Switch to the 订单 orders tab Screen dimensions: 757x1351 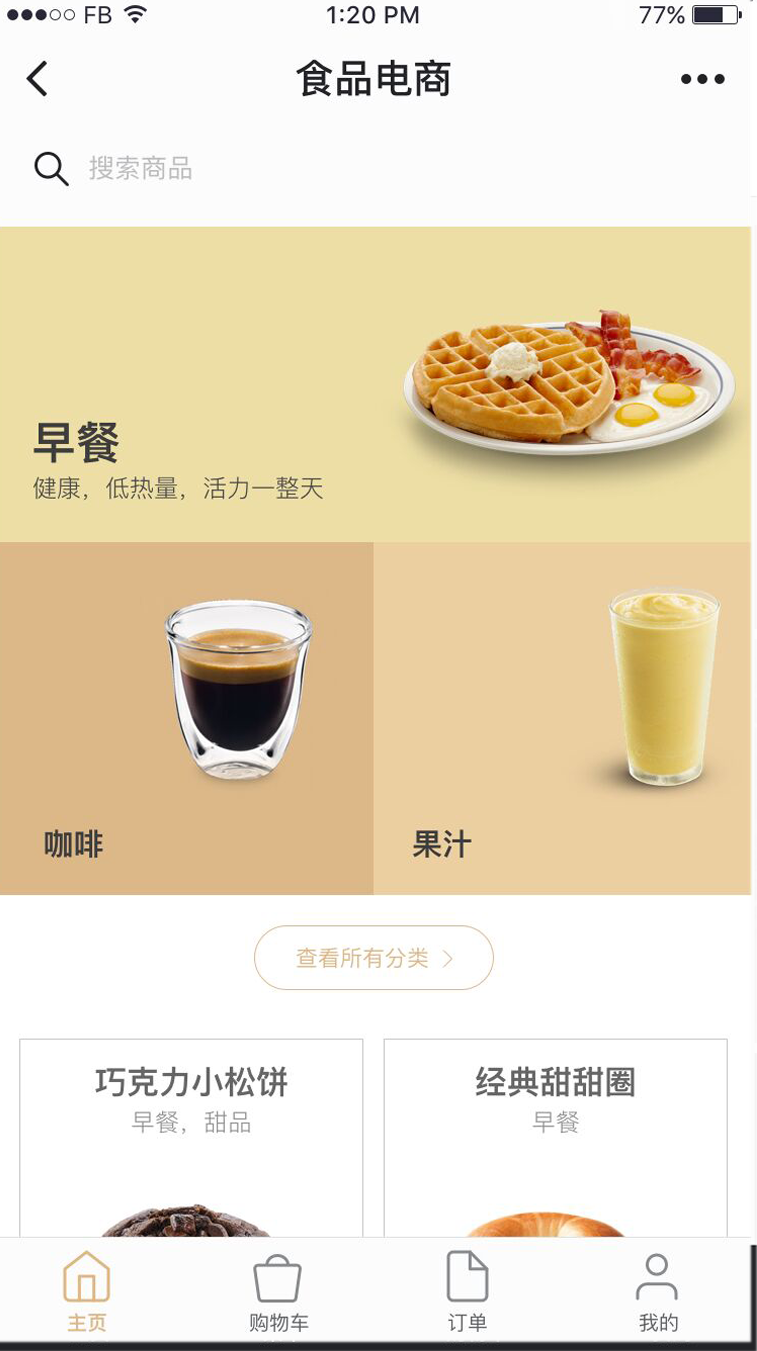point(467,1292)
